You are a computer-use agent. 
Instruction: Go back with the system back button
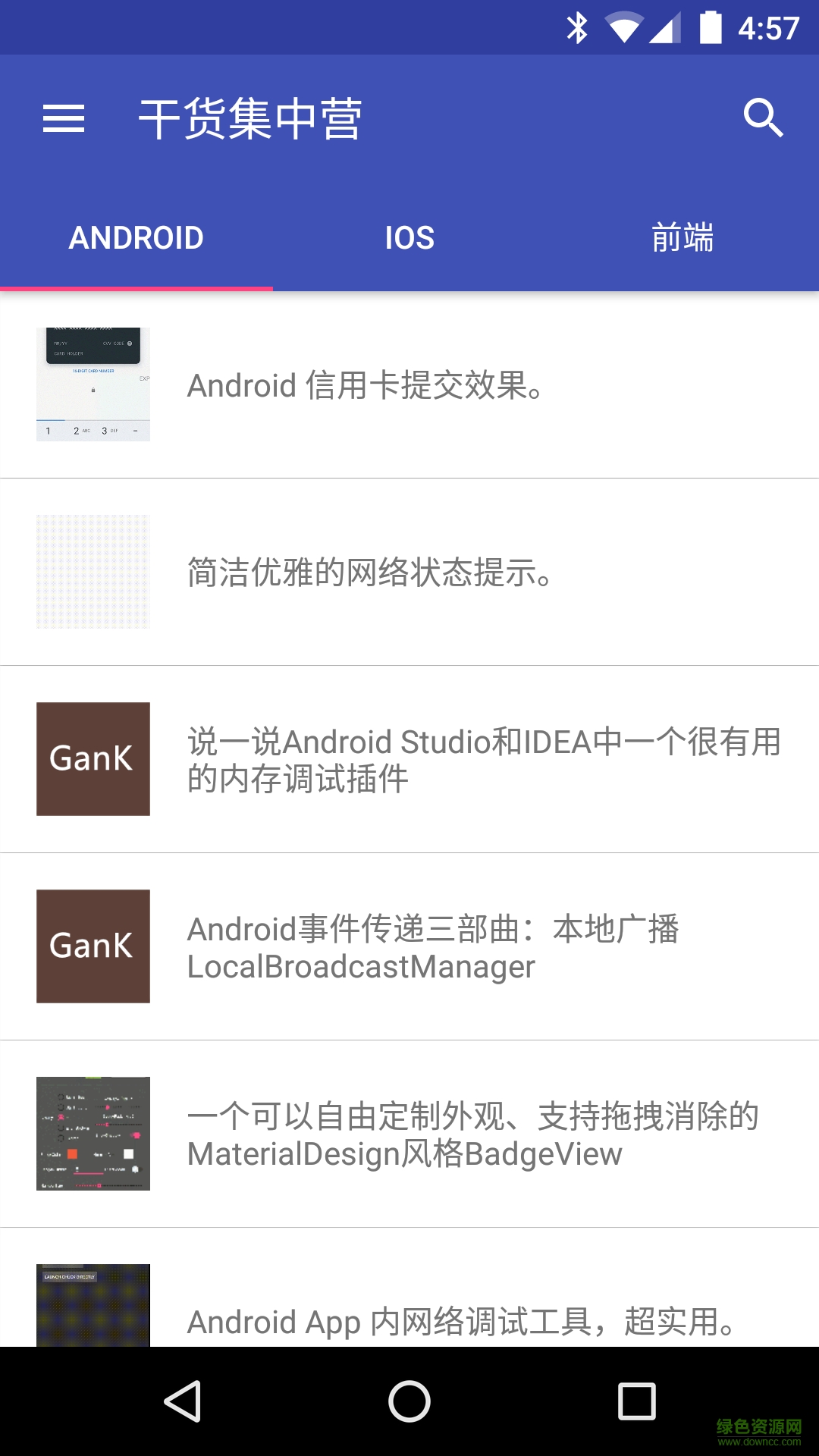tap(183, 1401)
